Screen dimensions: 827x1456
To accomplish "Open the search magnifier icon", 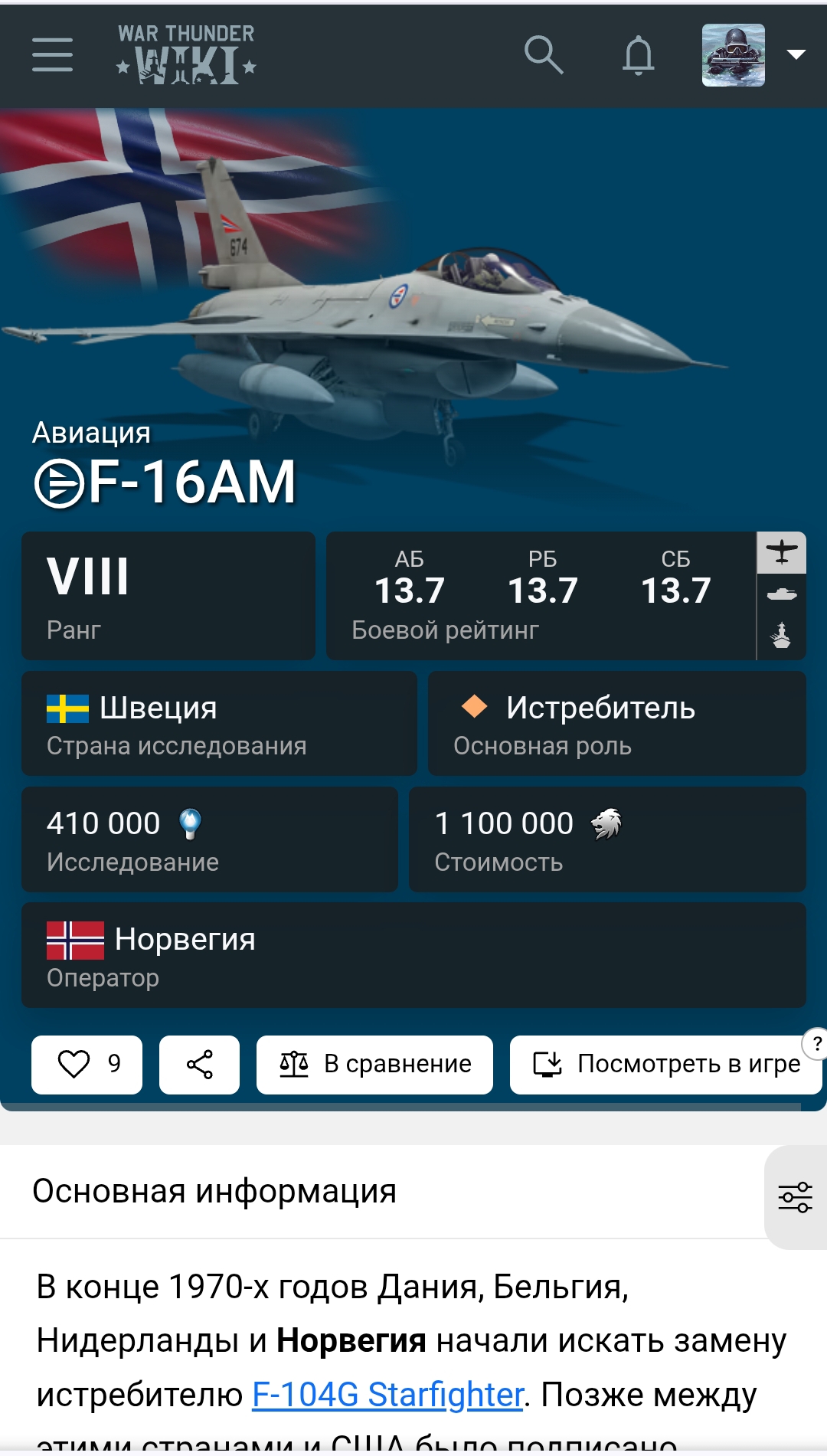I will pyautogui.click(x=543, y=54).
